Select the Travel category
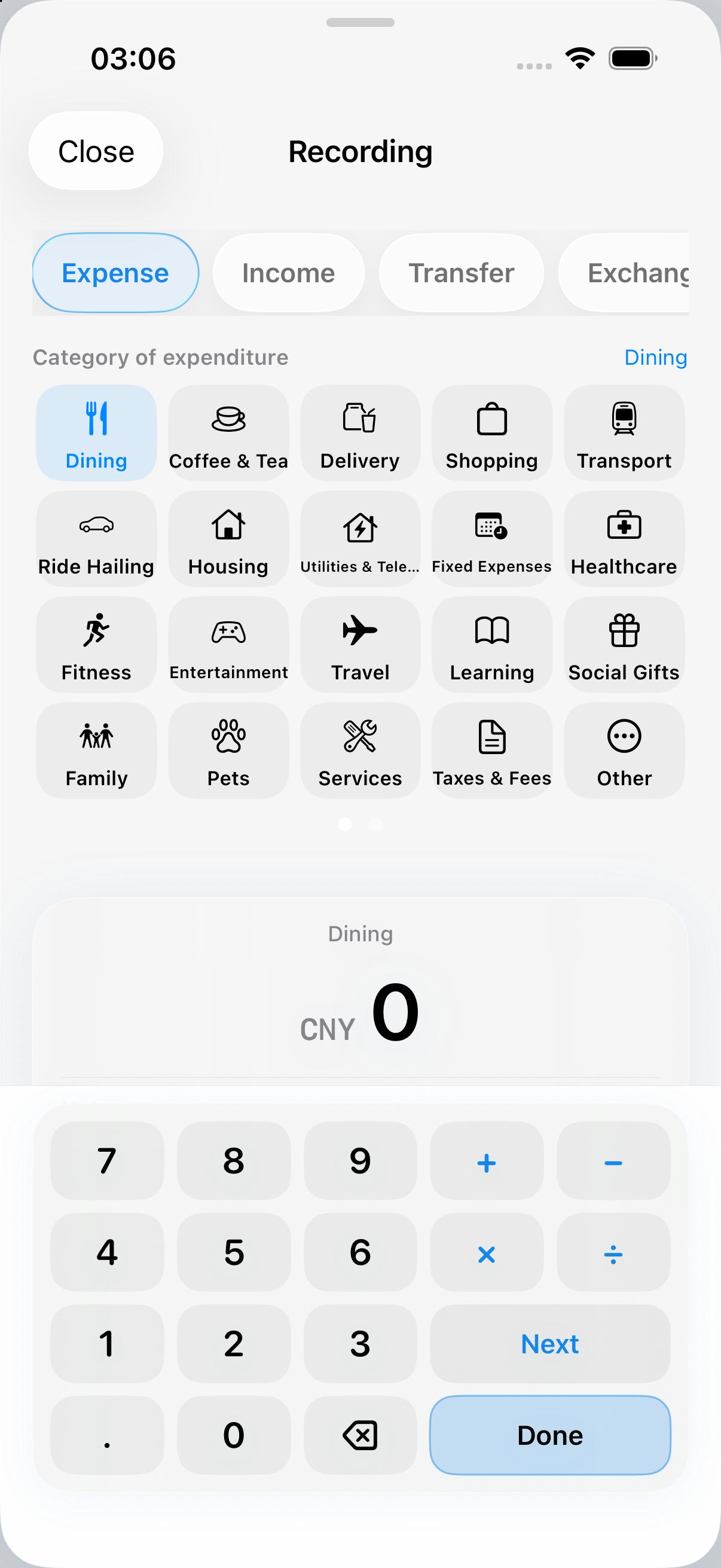The image size is (721, 1568). pyautogui.click(x=360, y=645)
